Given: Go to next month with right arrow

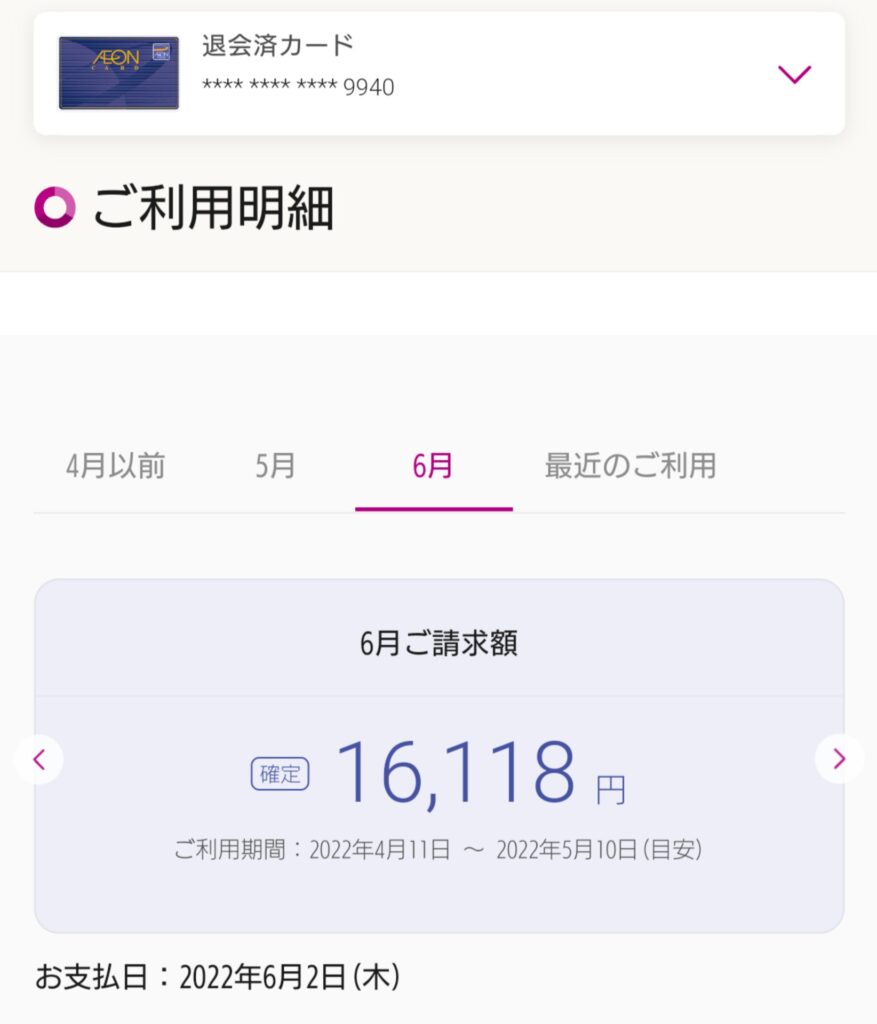Looking at the screenshot, I should coord(839,760).
